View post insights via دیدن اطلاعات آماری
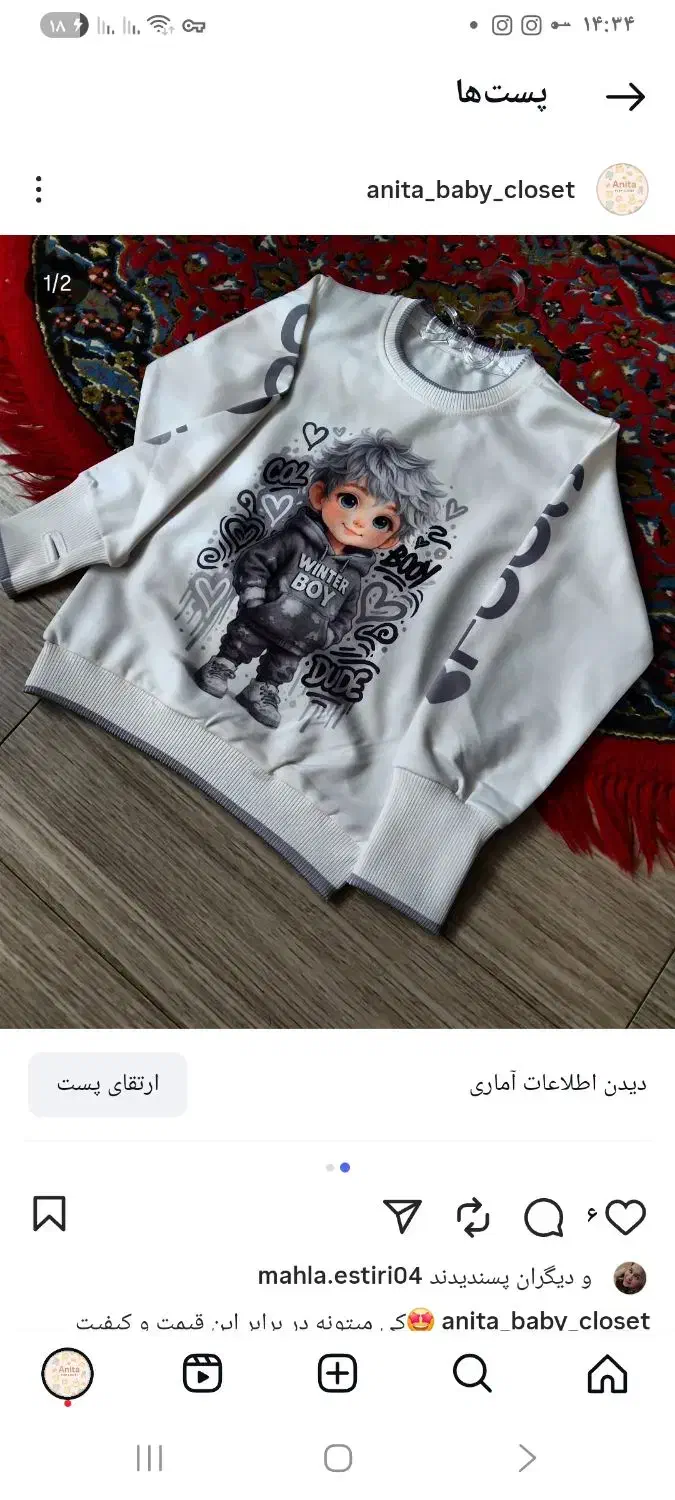675x1500 pixels. click(558, 1084)
